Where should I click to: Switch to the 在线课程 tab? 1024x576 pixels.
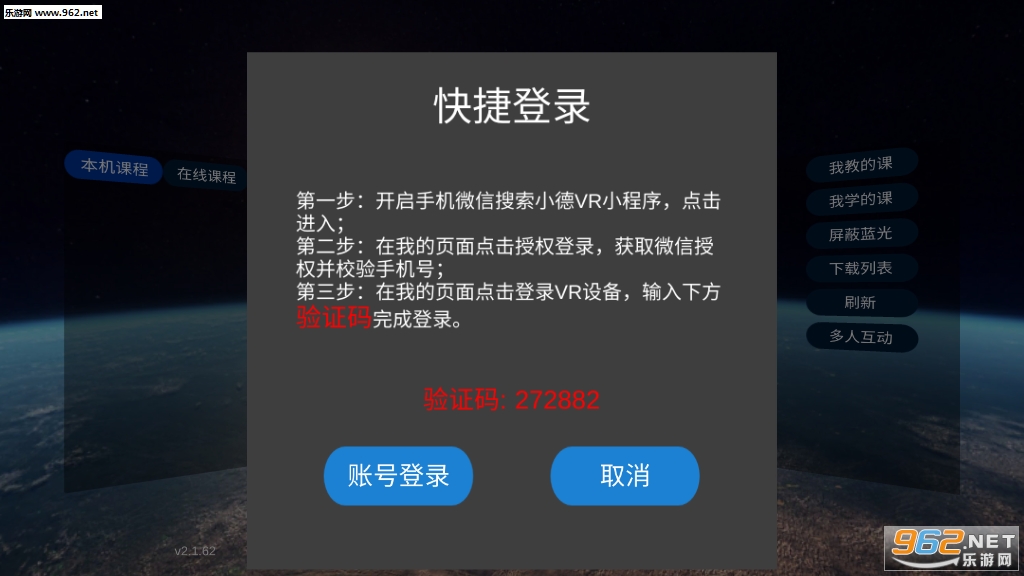tap(206, 175)
